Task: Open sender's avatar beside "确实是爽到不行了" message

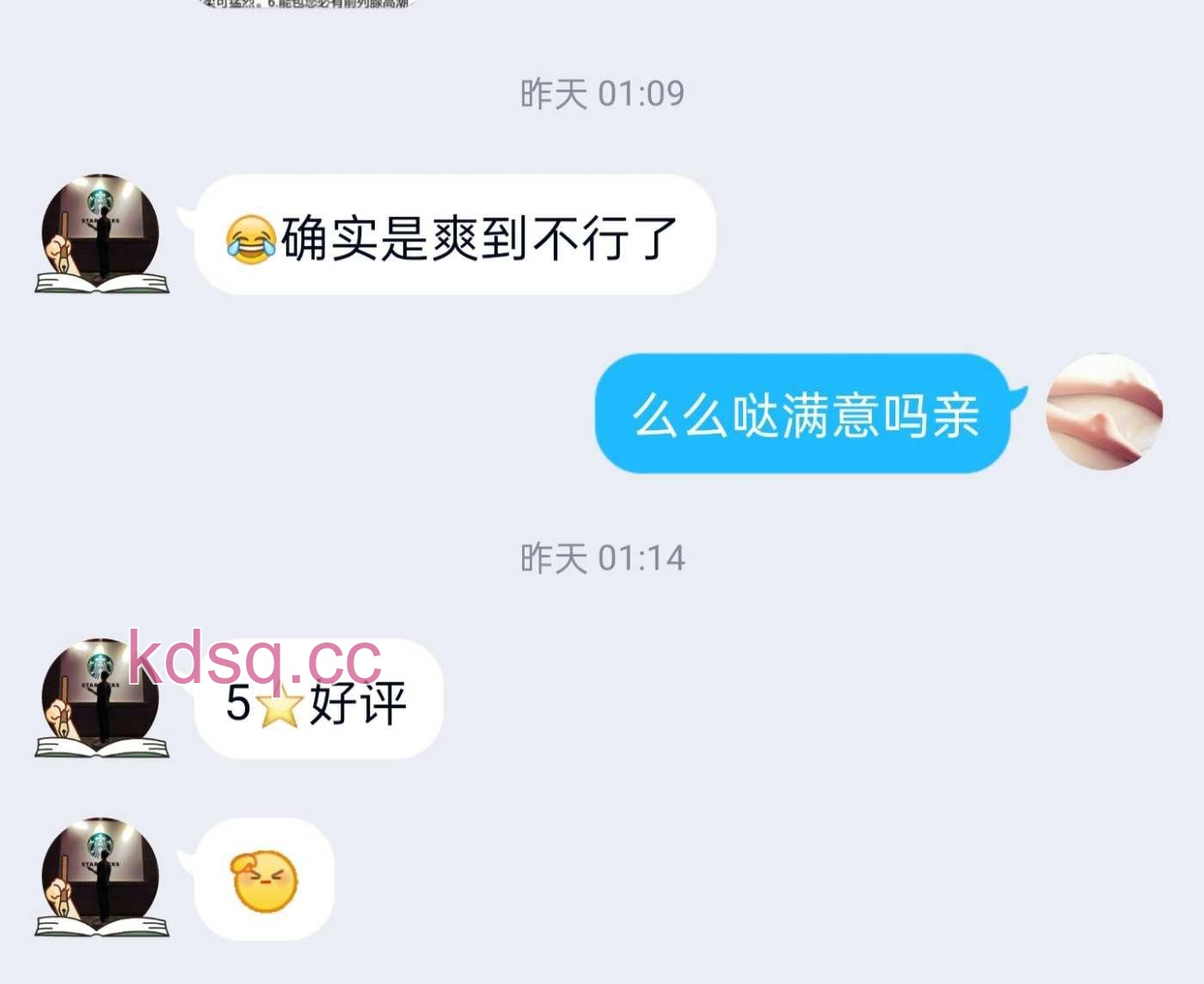Action: [101, 234]
